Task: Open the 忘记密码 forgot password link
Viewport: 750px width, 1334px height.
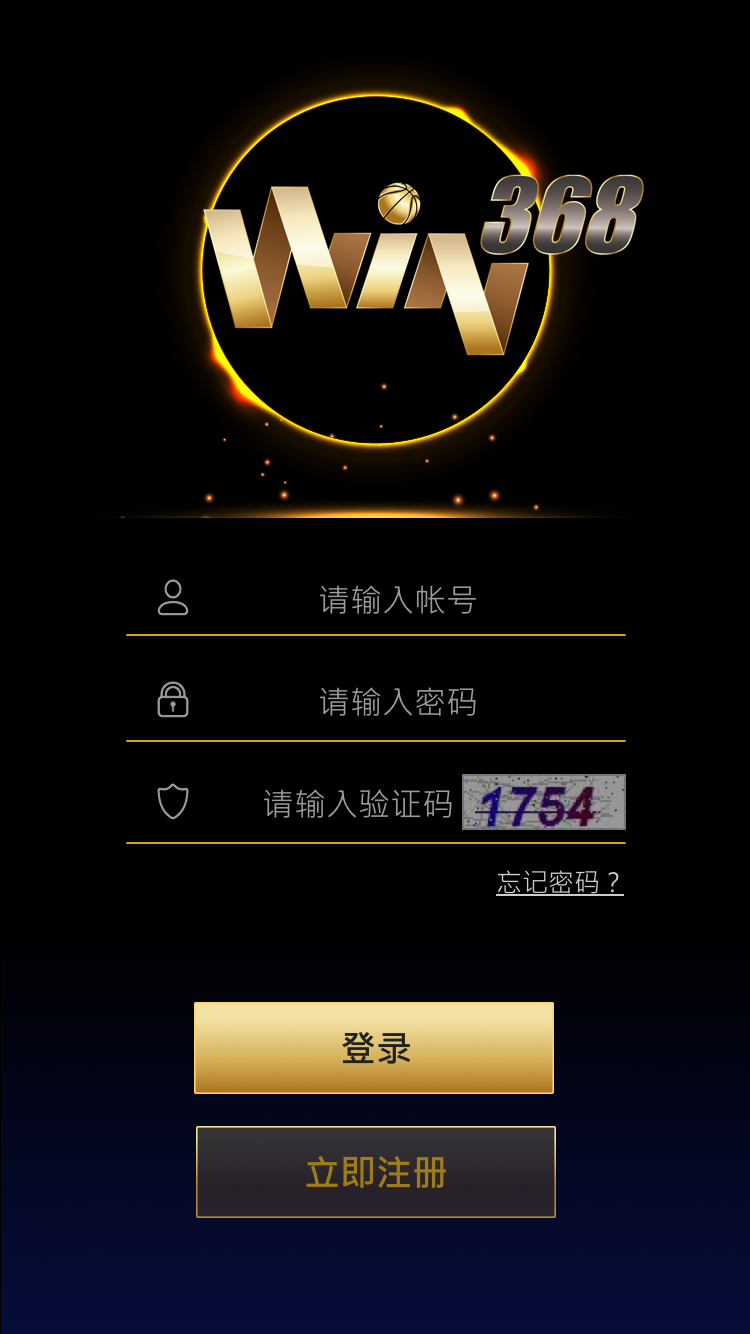Action: [x=559, y=883]
